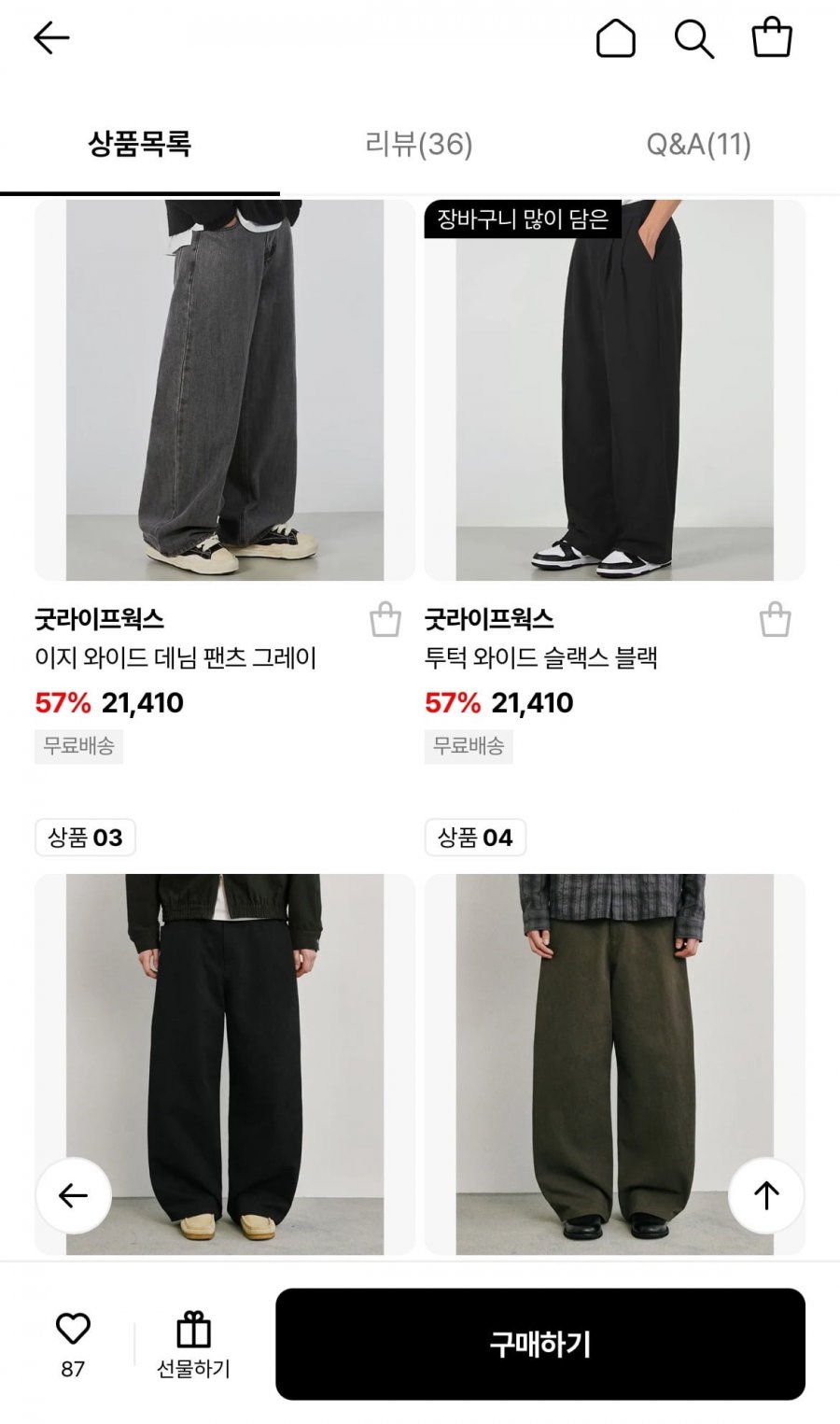The width and height of the screenshot is (840, 1424).
Task: Switch to the 리뷰(36) tab
Action: [419, 145]
